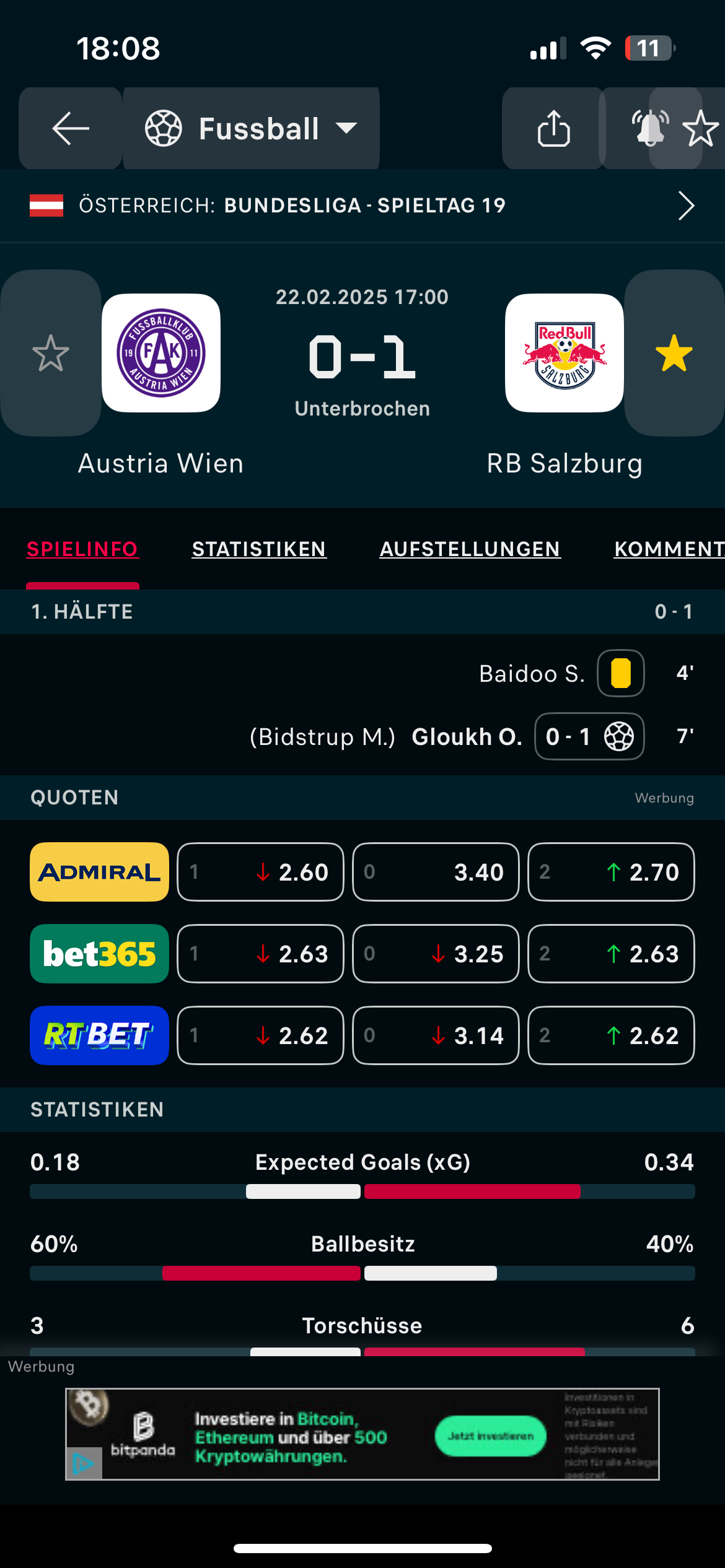Open the Admiral bookmaker logo
The width and height of the screenshot is (725, 1568).
[x=99, y=872]
